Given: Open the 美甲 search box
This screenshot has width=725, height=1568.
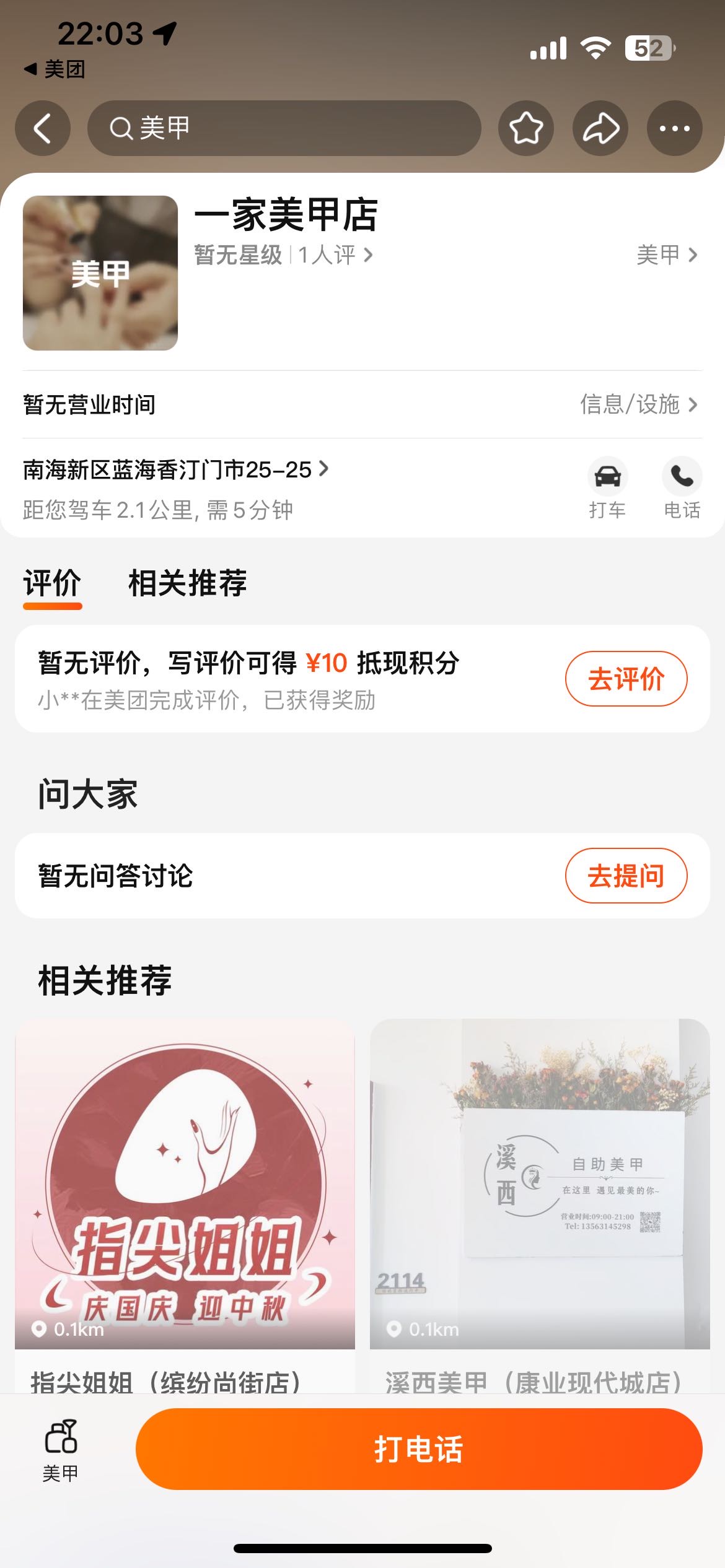Looking at the screenshot, I should click(x=284, y=129).
